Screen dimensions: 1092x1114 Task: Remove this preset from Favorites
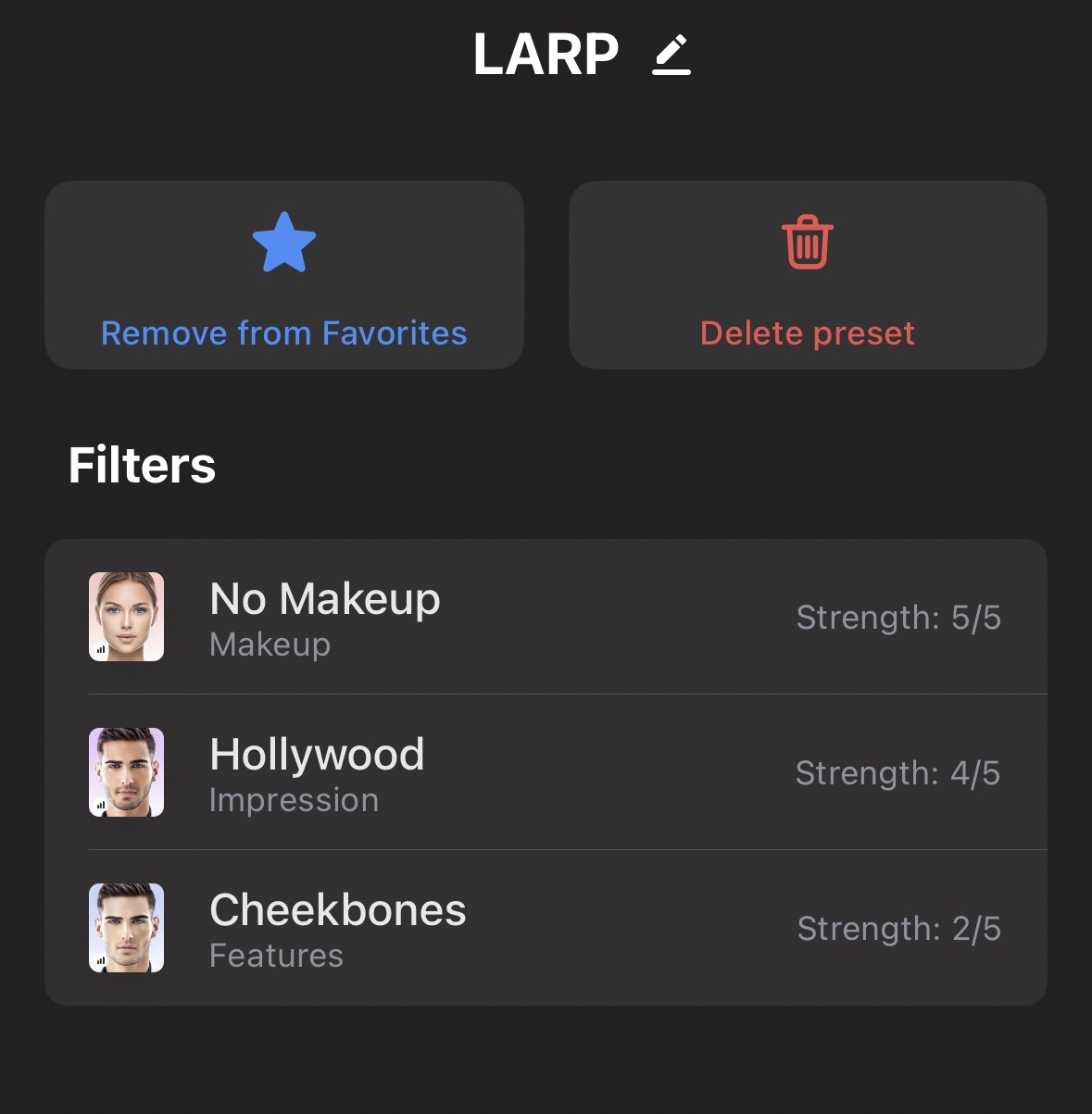click(284, 275)
